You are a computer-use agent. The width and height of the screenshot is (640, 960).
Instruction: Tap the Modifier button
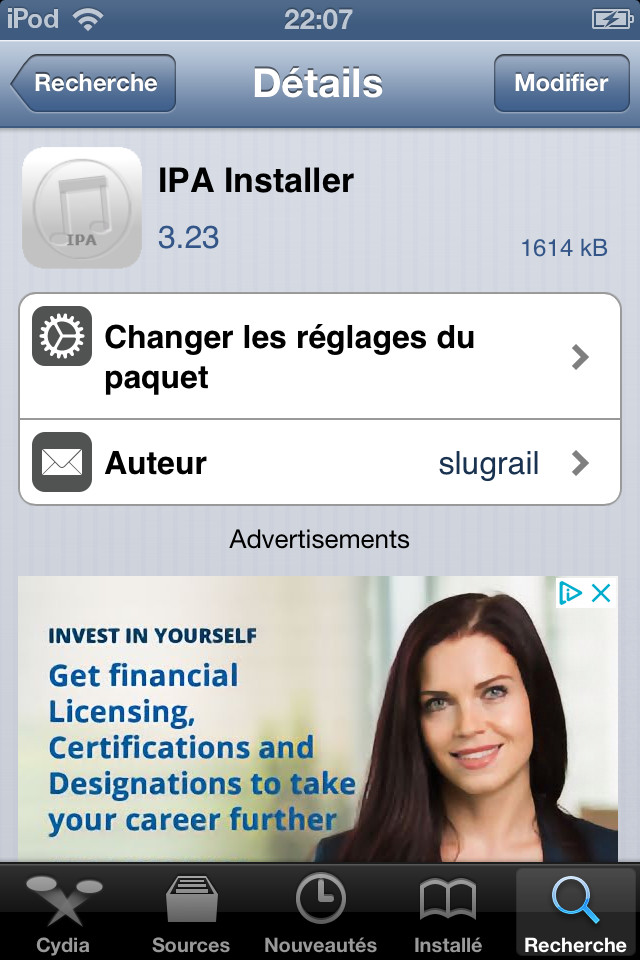[560, 84]
